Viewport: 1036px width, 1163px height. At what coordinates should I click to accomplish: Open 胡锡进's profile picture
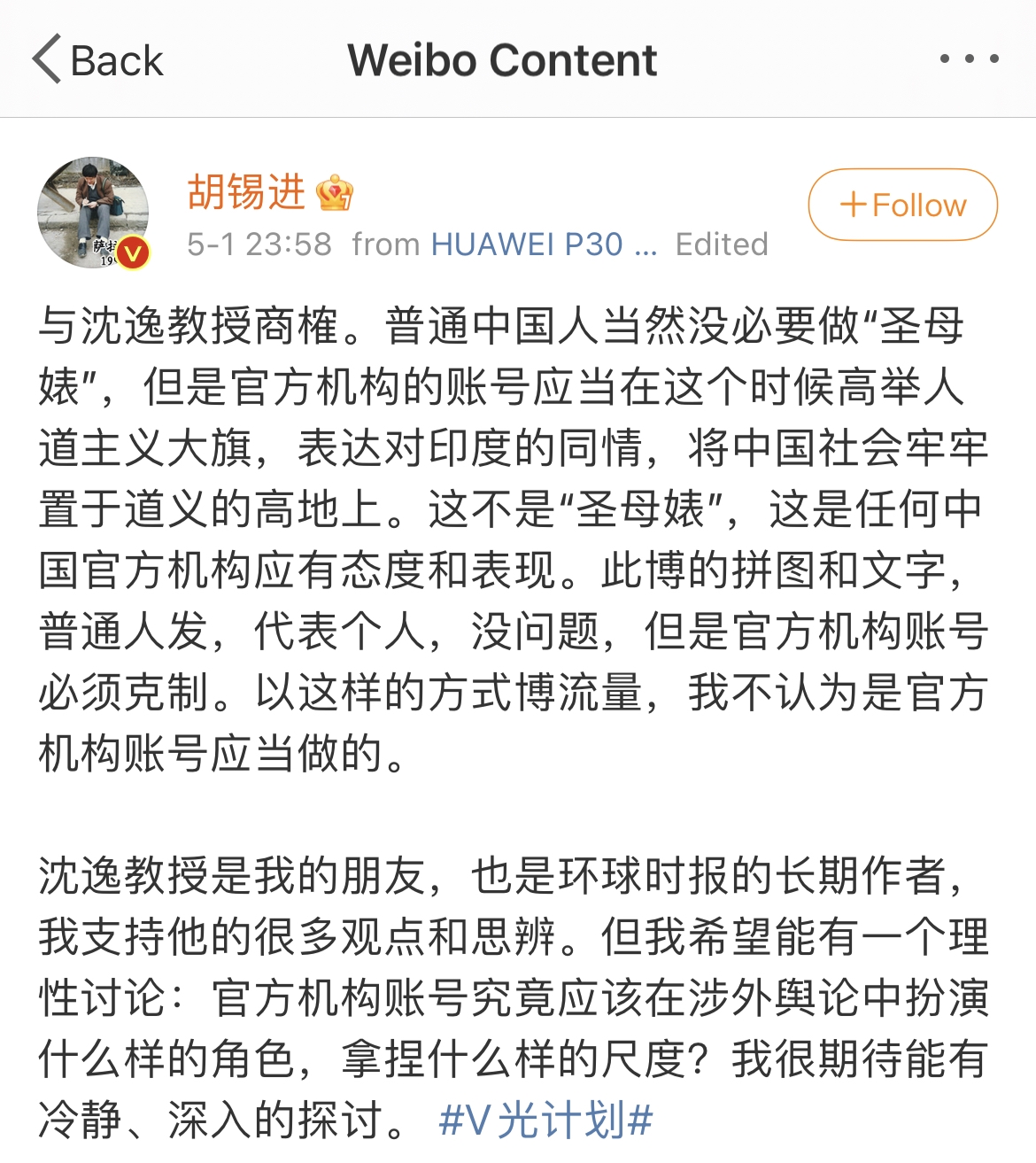click(93, 213)
